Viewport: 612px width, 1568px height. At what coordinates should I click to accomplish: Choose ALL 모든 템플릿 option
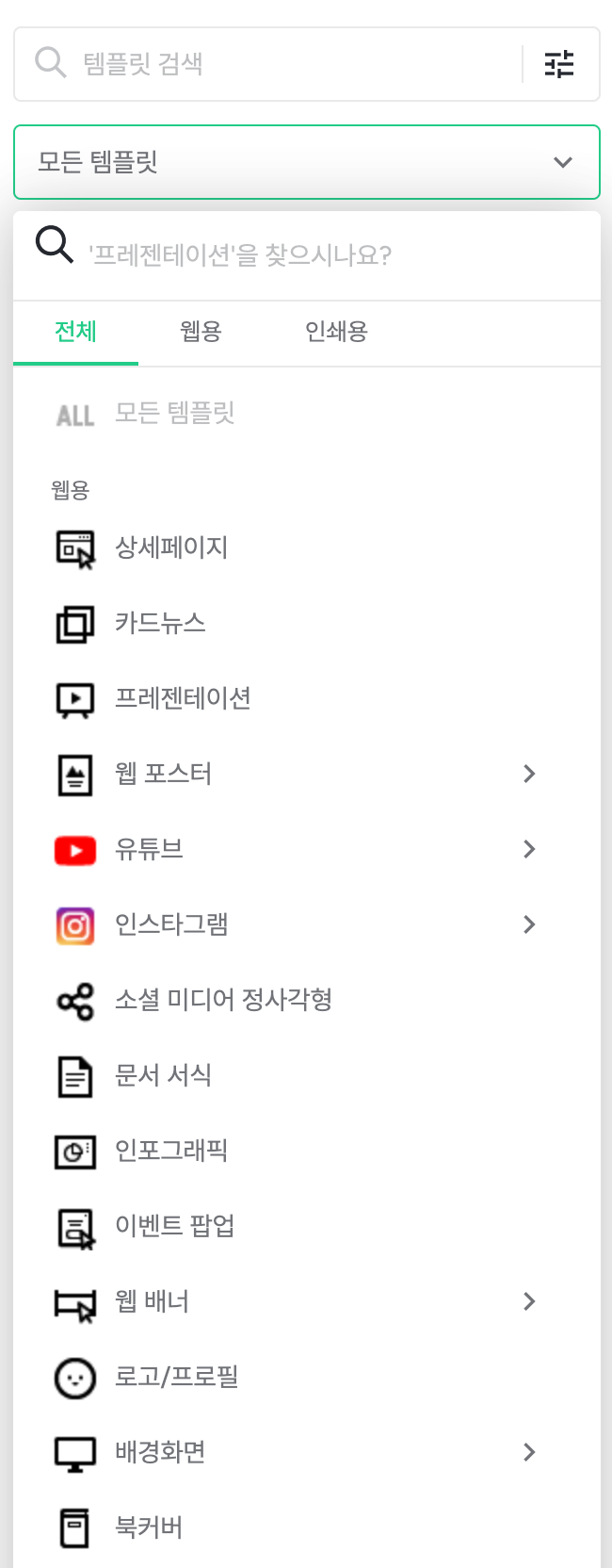click(307, 413)
